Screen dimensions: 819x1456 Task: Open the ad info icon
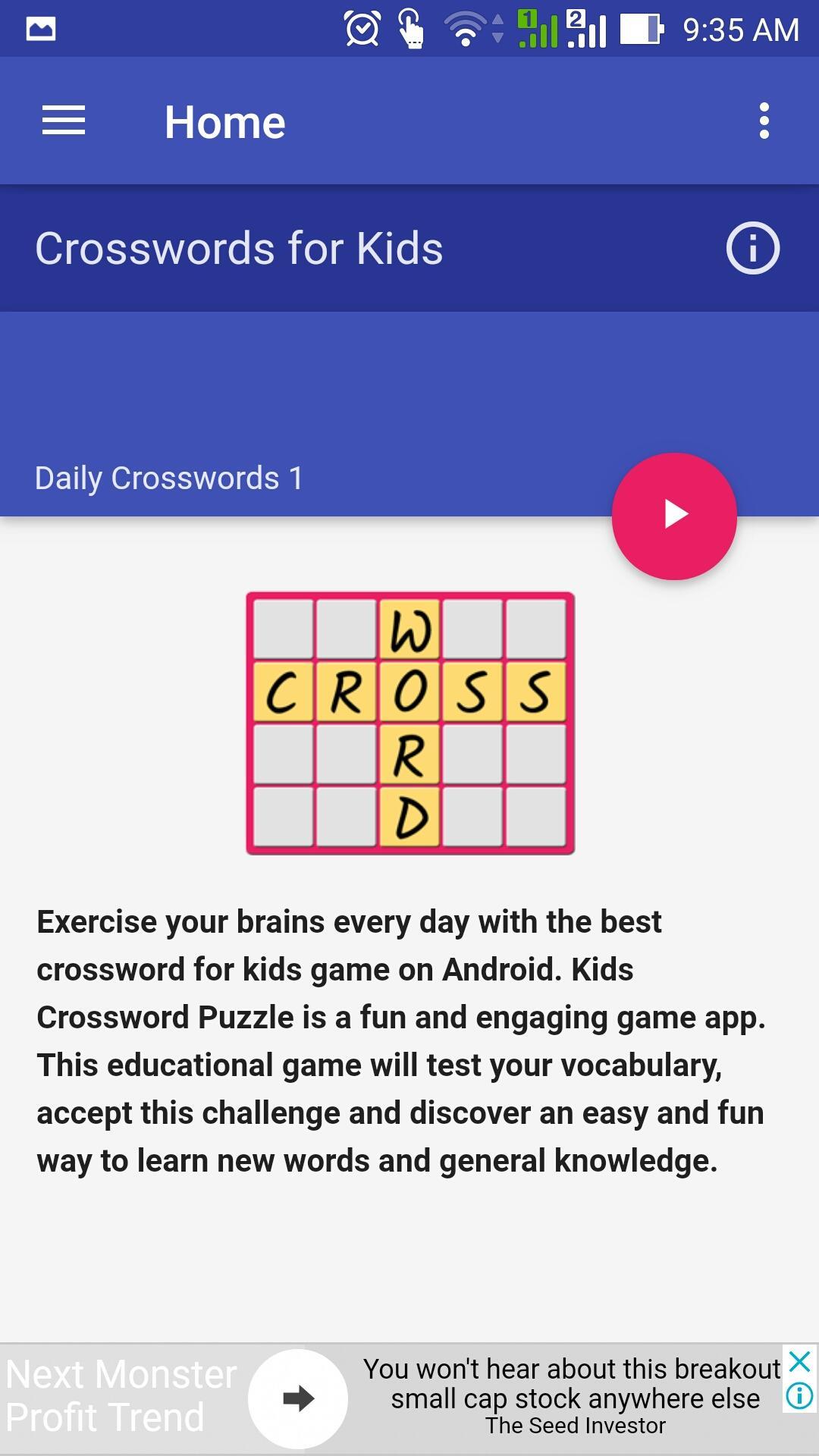point(800,1396)
